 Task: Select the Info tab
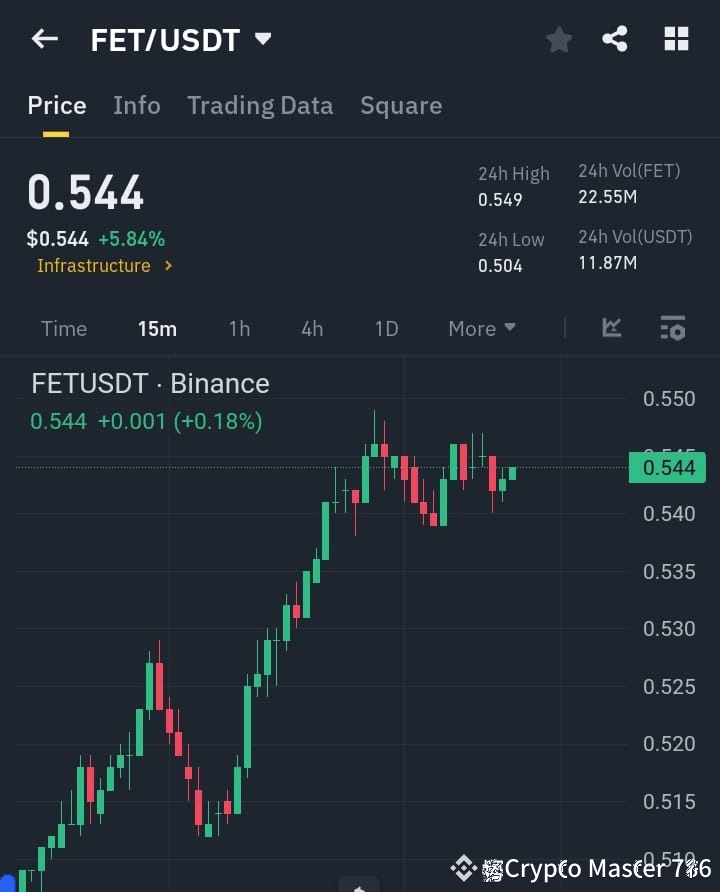pos(137,105)
